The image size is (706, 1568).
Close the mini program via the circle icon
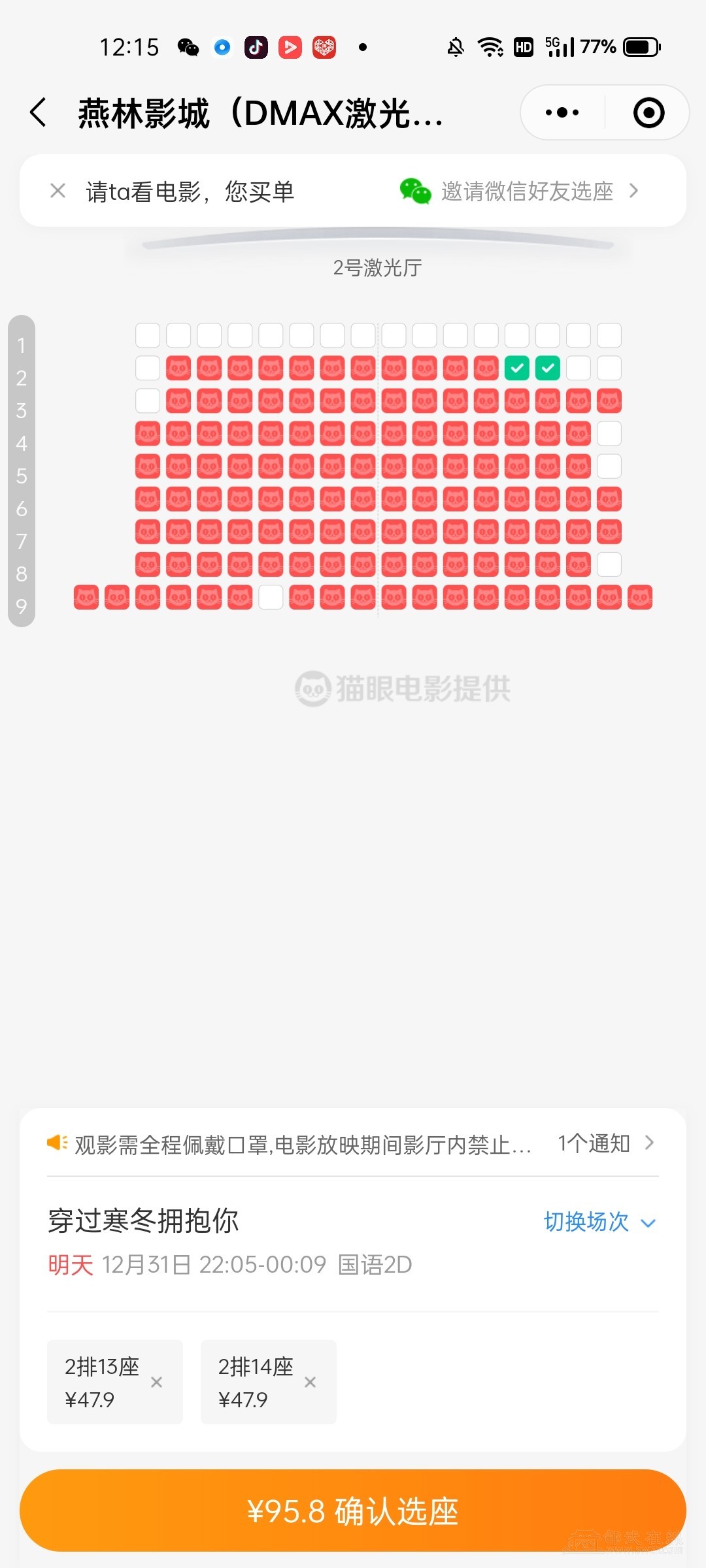pos(648,113)
